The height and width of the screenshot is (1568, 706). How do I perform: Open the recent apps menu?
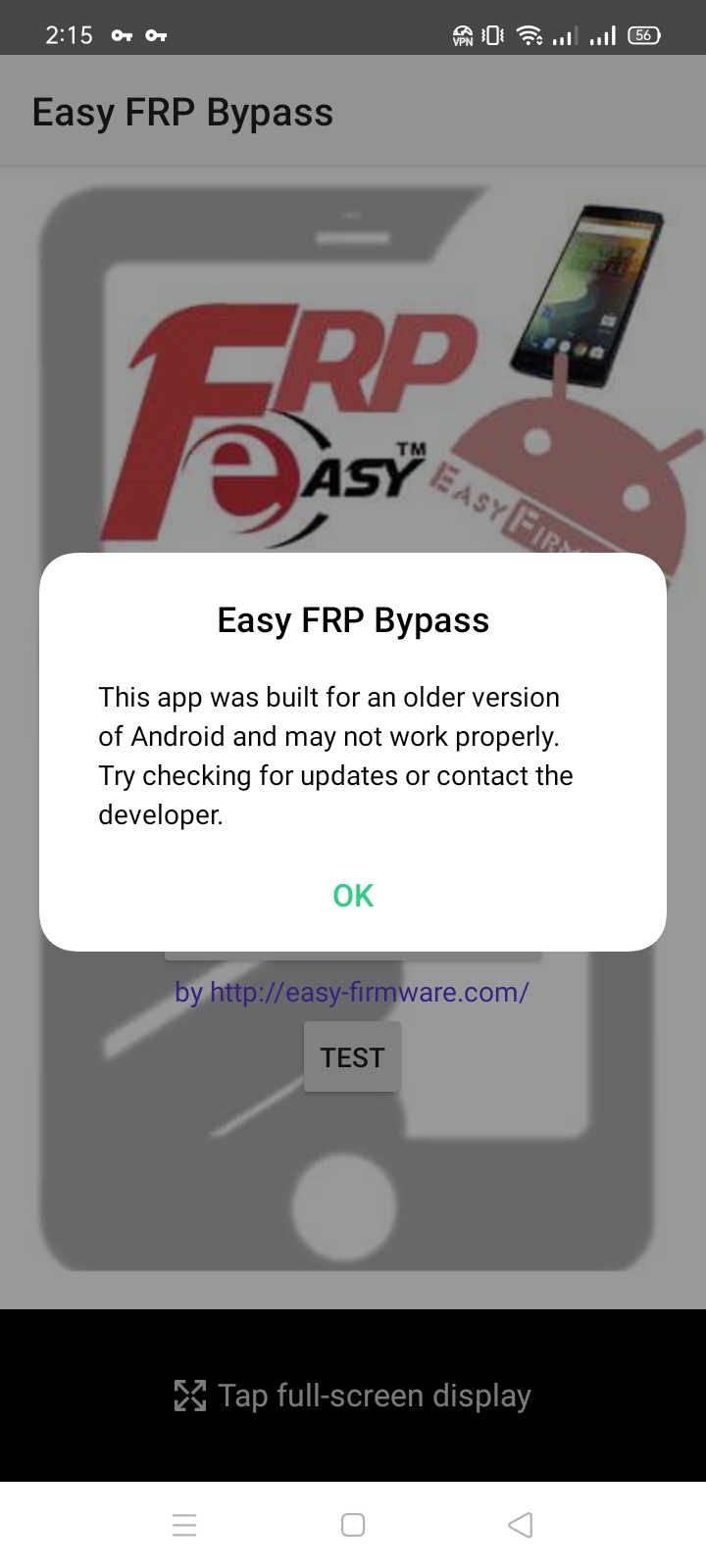(x=184, y=1525)
